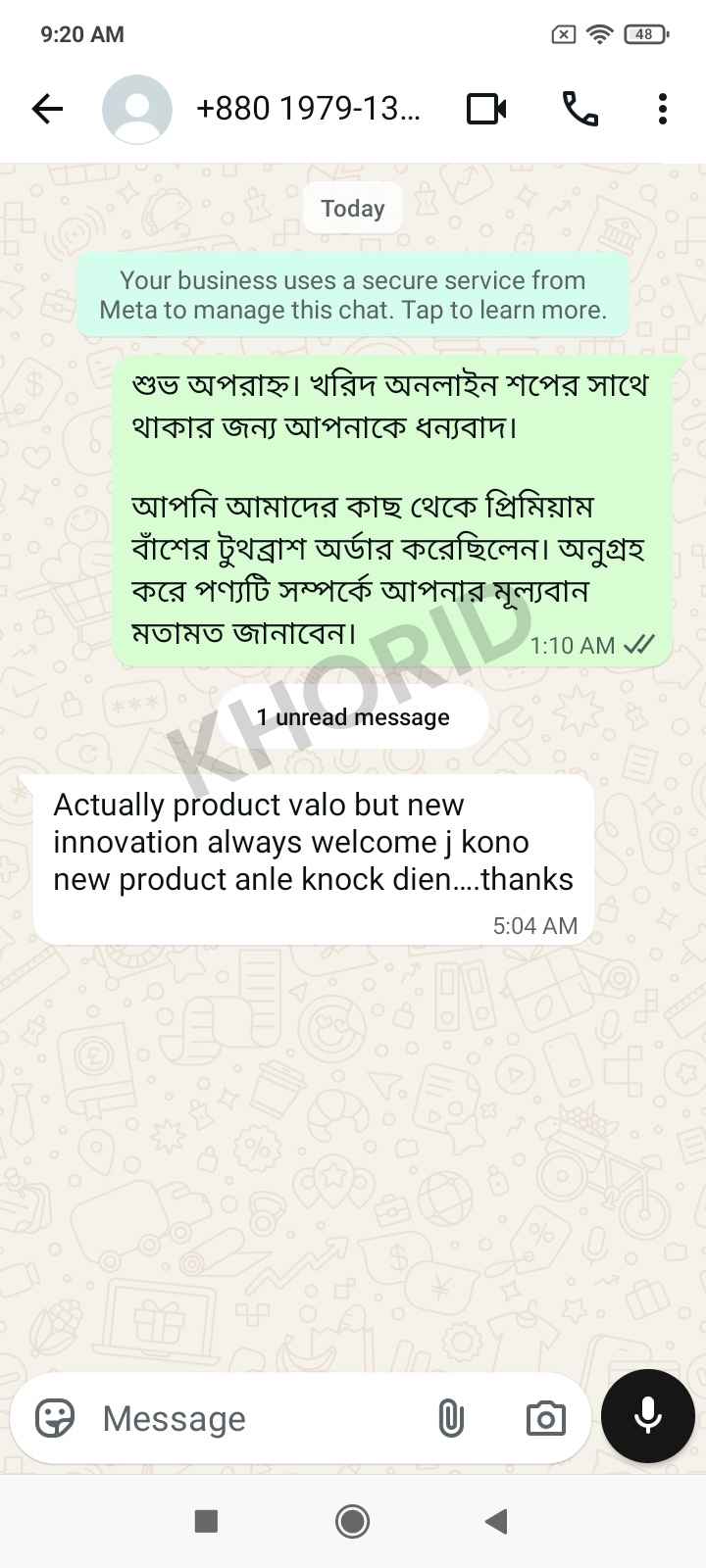Tap the Meta secure service notice
706x1568 pixels.
tap(353, 295)
